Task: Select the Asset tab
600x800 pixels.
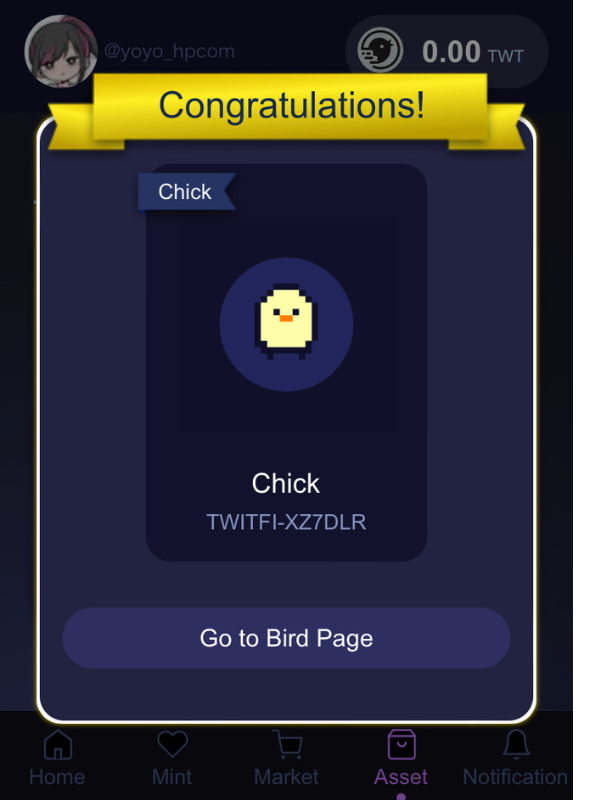Action: pyautogui.click(x=401, y=758)
